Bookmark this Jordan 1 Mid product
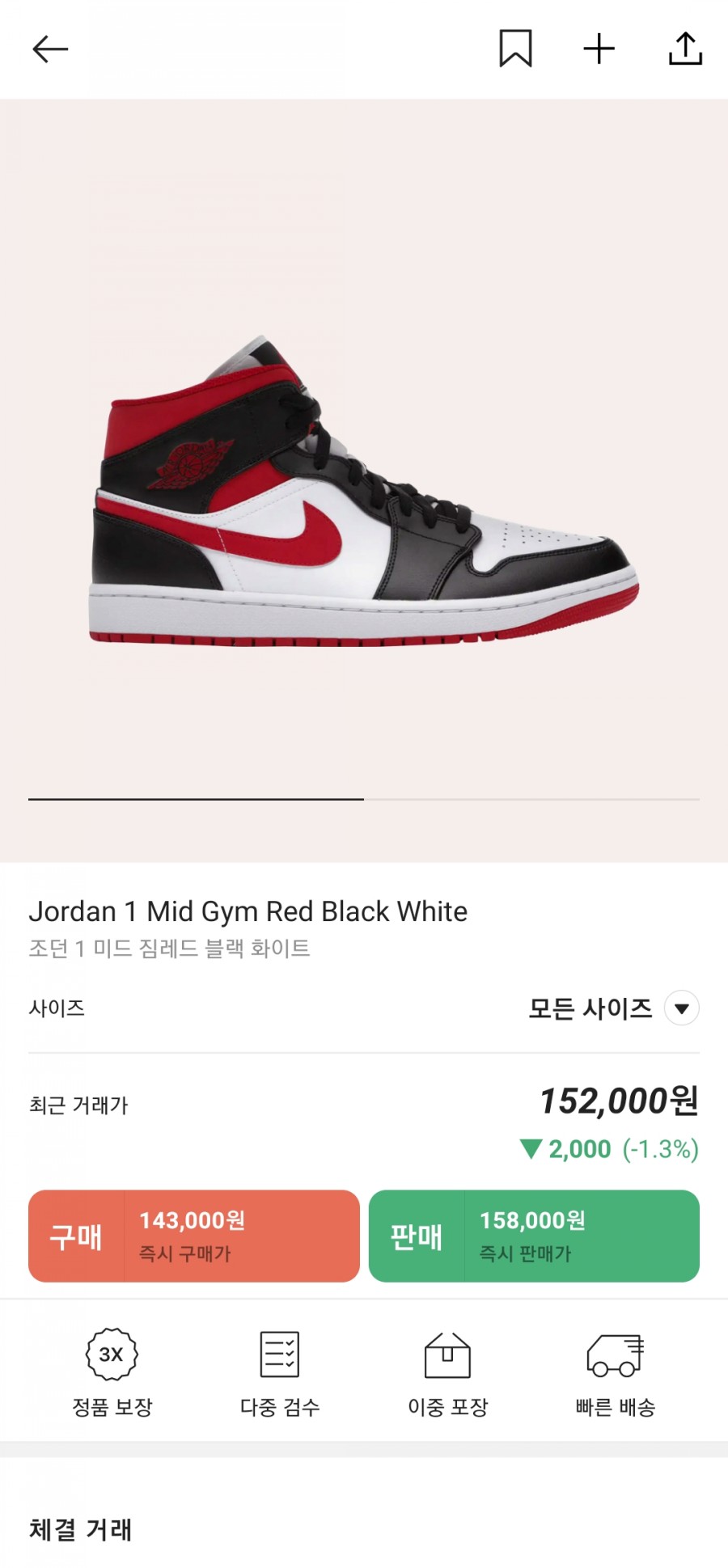The height and width of the screenshot is (1568, 728). pyautogui.click(x=515, y=49)
